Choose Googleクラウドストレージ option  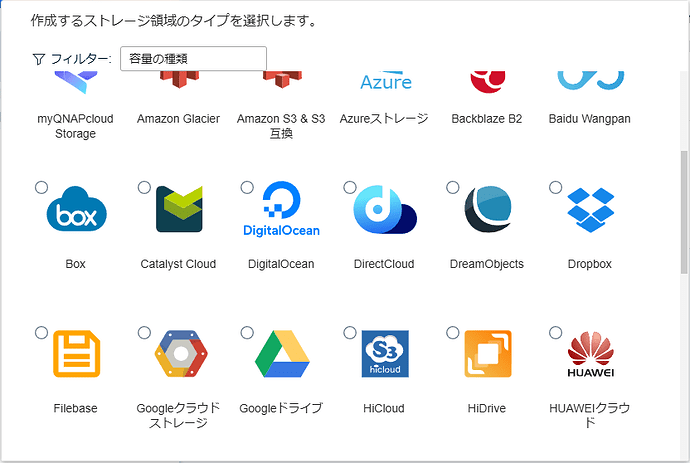[144, 332]
